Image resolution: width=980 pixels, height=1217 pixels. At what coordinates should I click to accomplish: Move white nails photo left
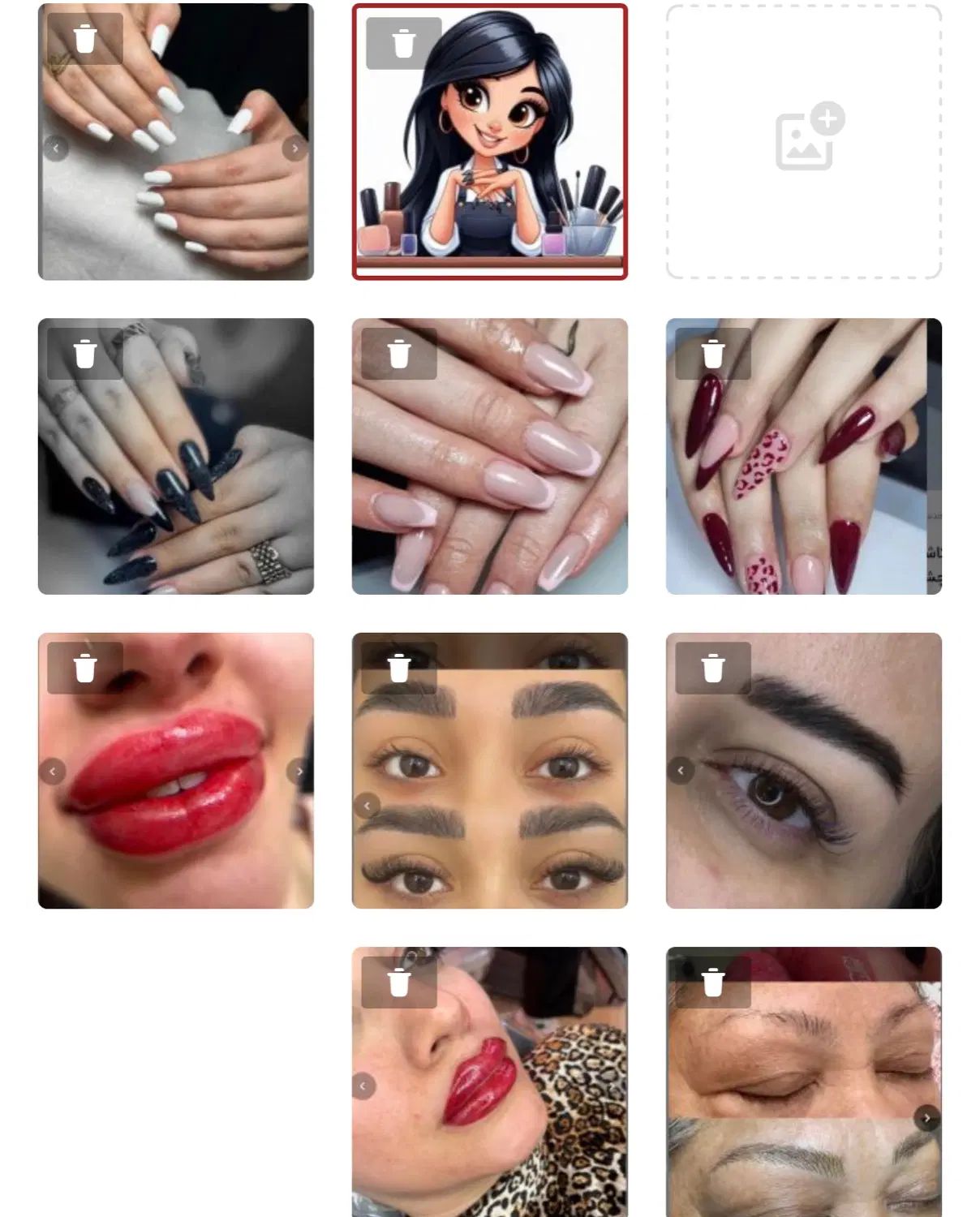[x=56, y=148]
